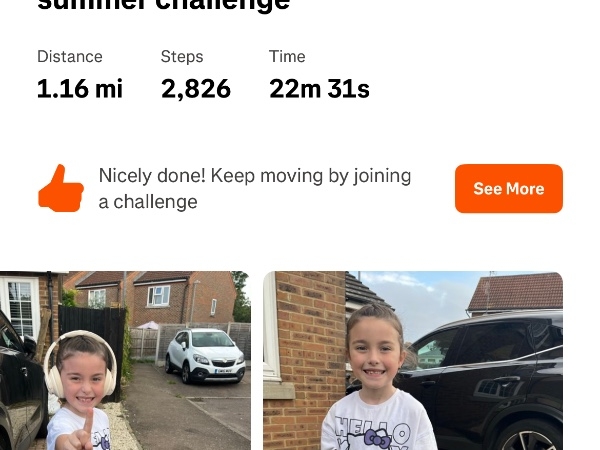Tap the See More button
Viewport: 600px width, 450px height.
(x=508, y=189)
